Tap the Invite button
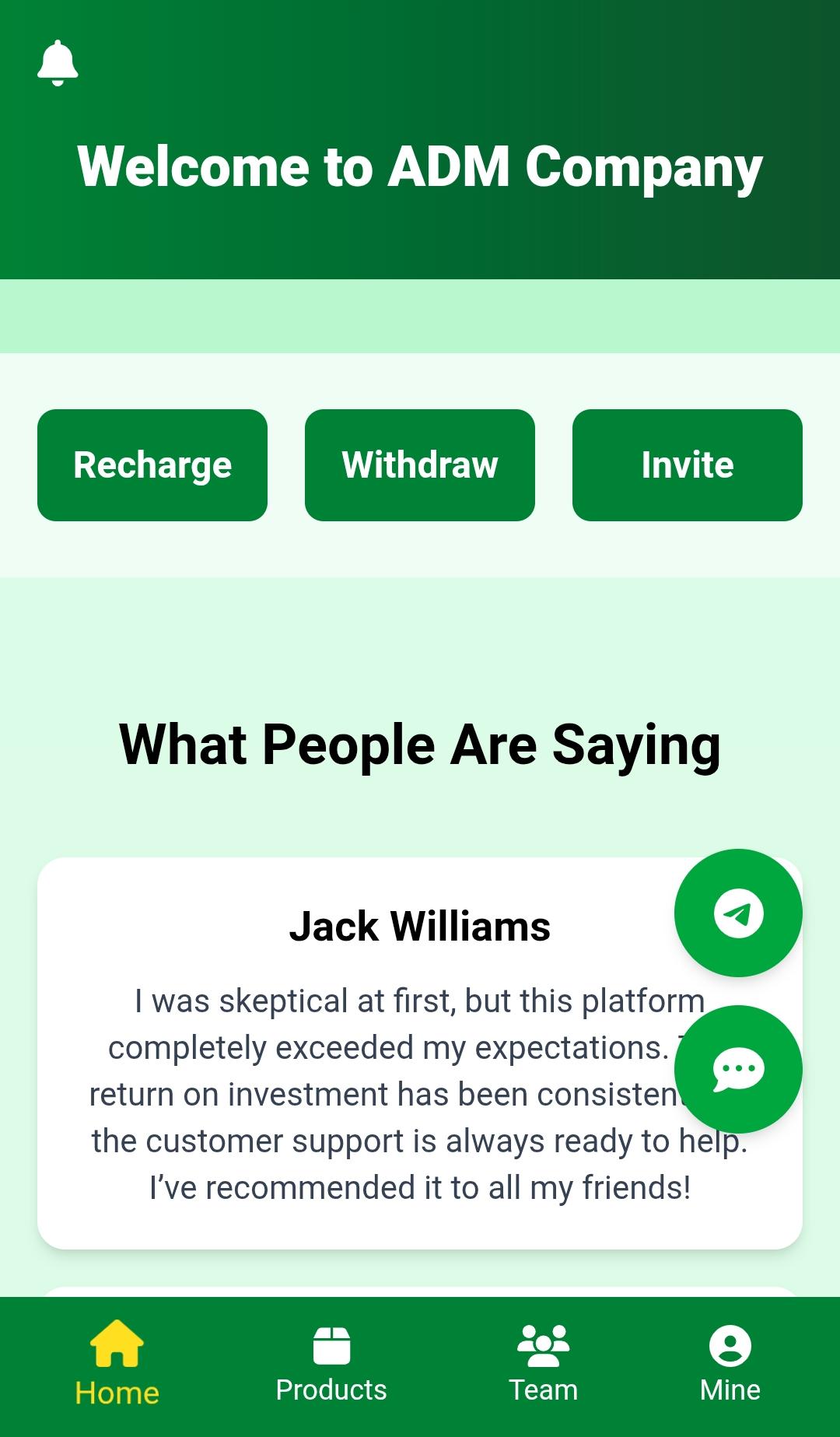Image resolution: width=840 pixels, height=1437 pixels. click(x=688, y=465)
